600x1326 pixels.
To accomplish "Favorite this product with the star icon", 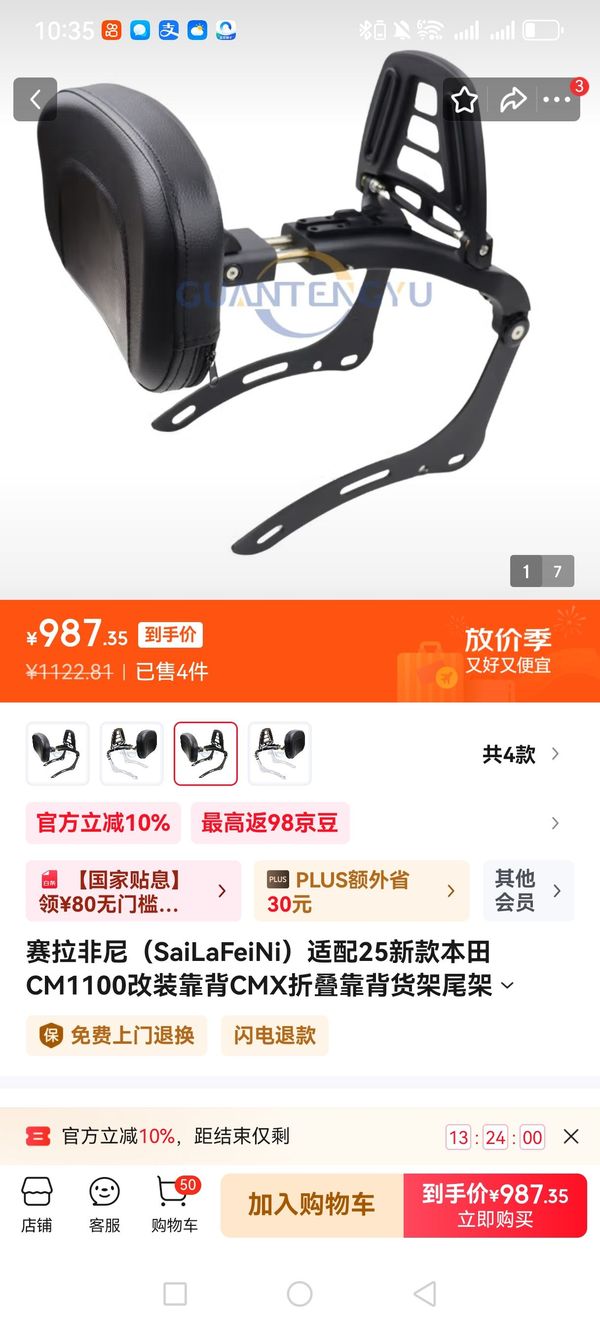I will pos(464,99).
